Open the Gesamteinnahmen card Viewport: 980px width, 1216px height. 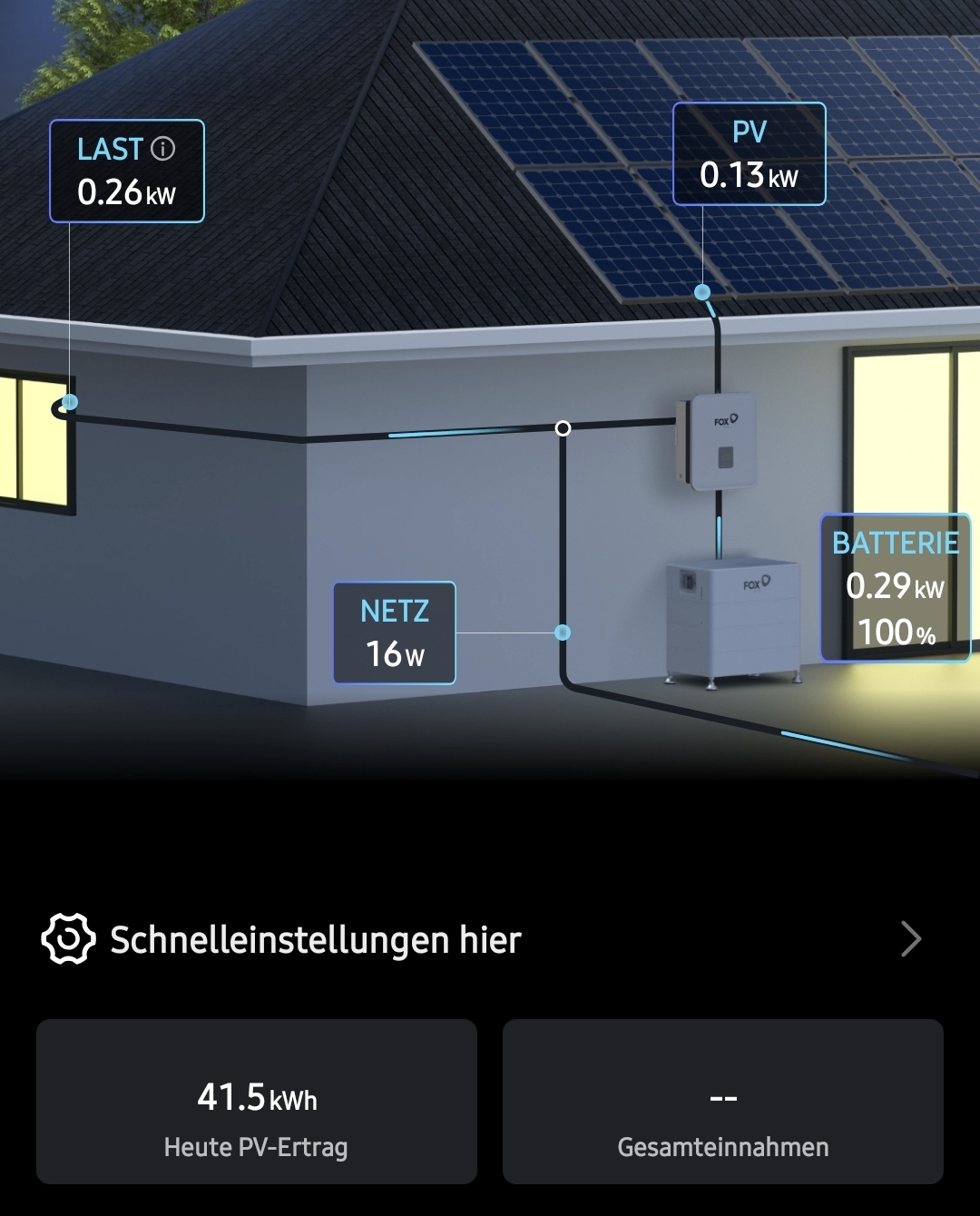coord(723,1101)
